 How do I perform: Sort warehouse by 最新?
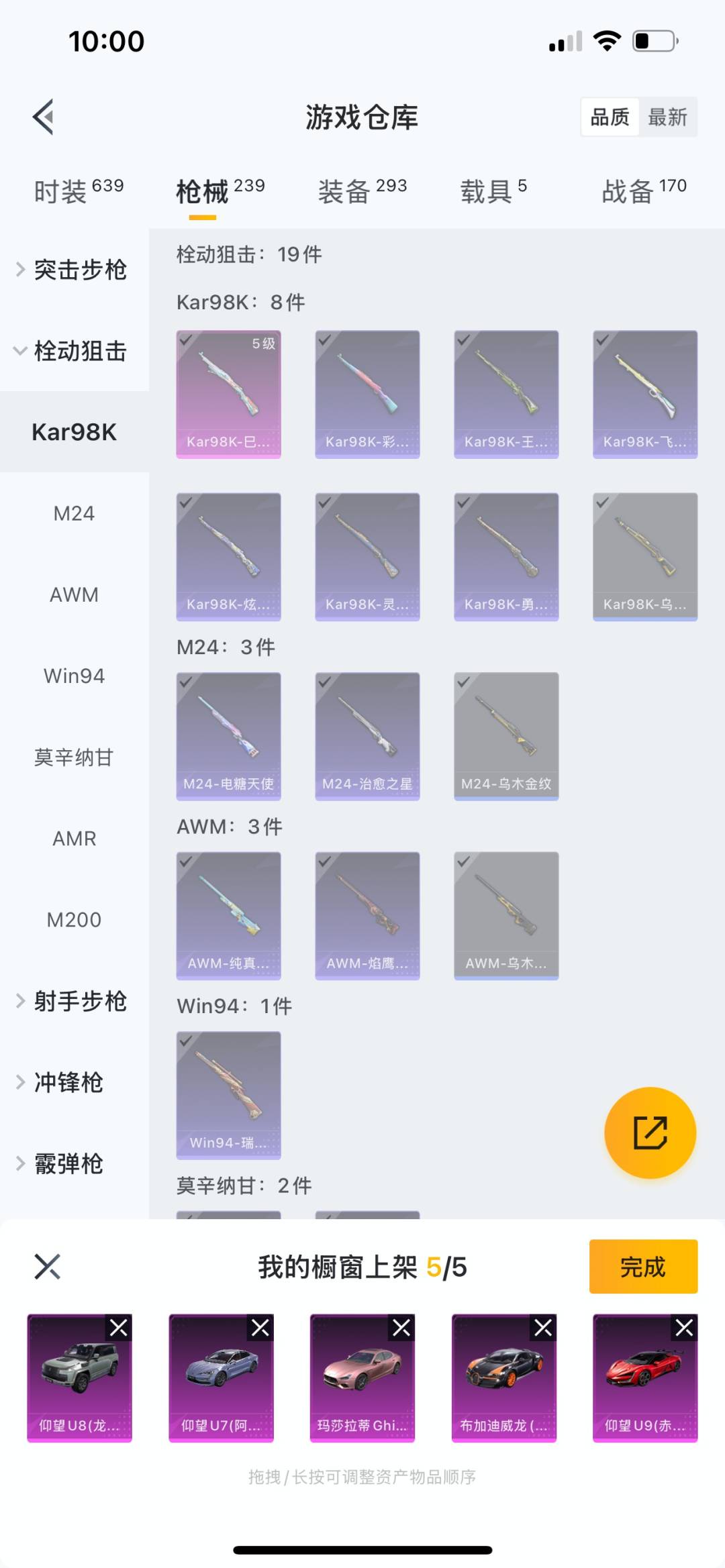coord(667,117)
